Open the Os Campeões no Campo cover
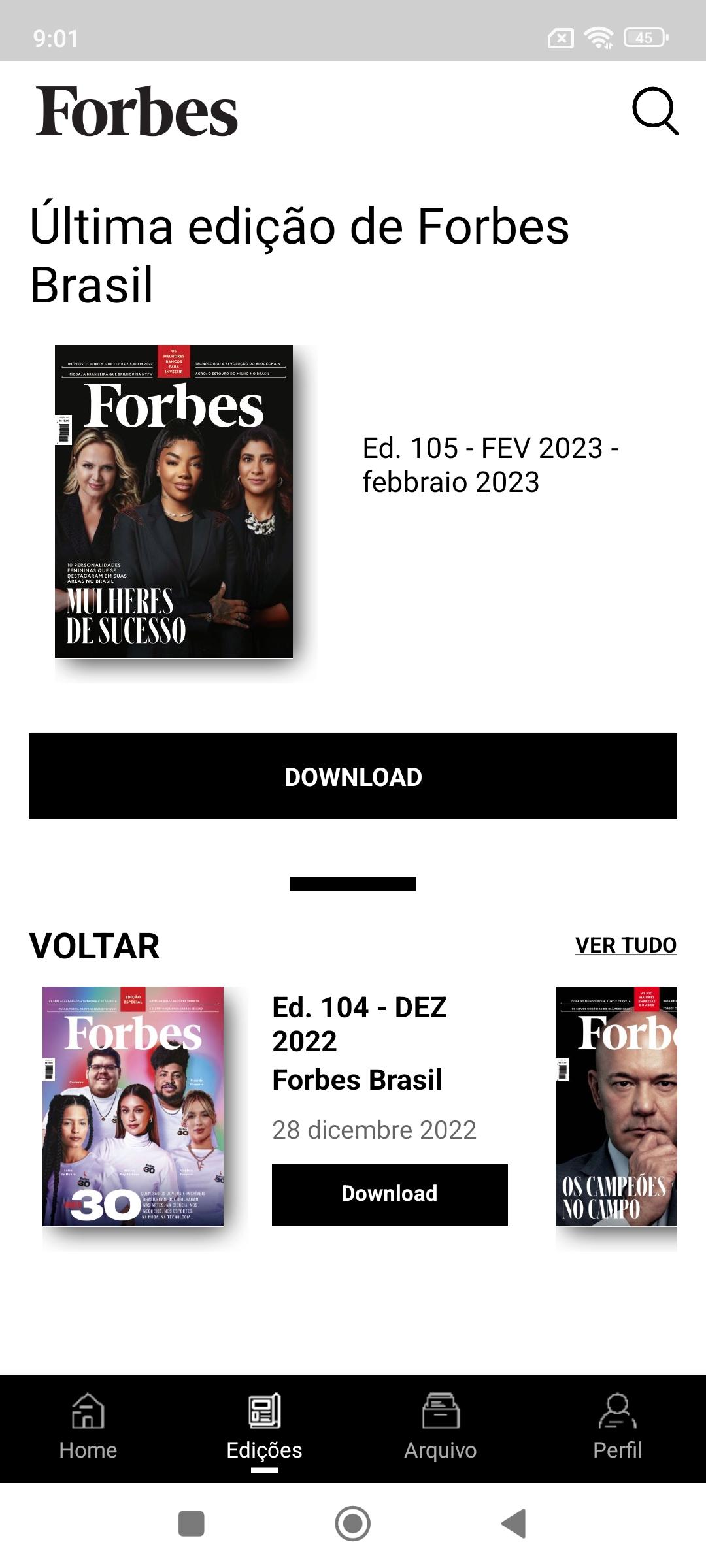 point(616,1106)
